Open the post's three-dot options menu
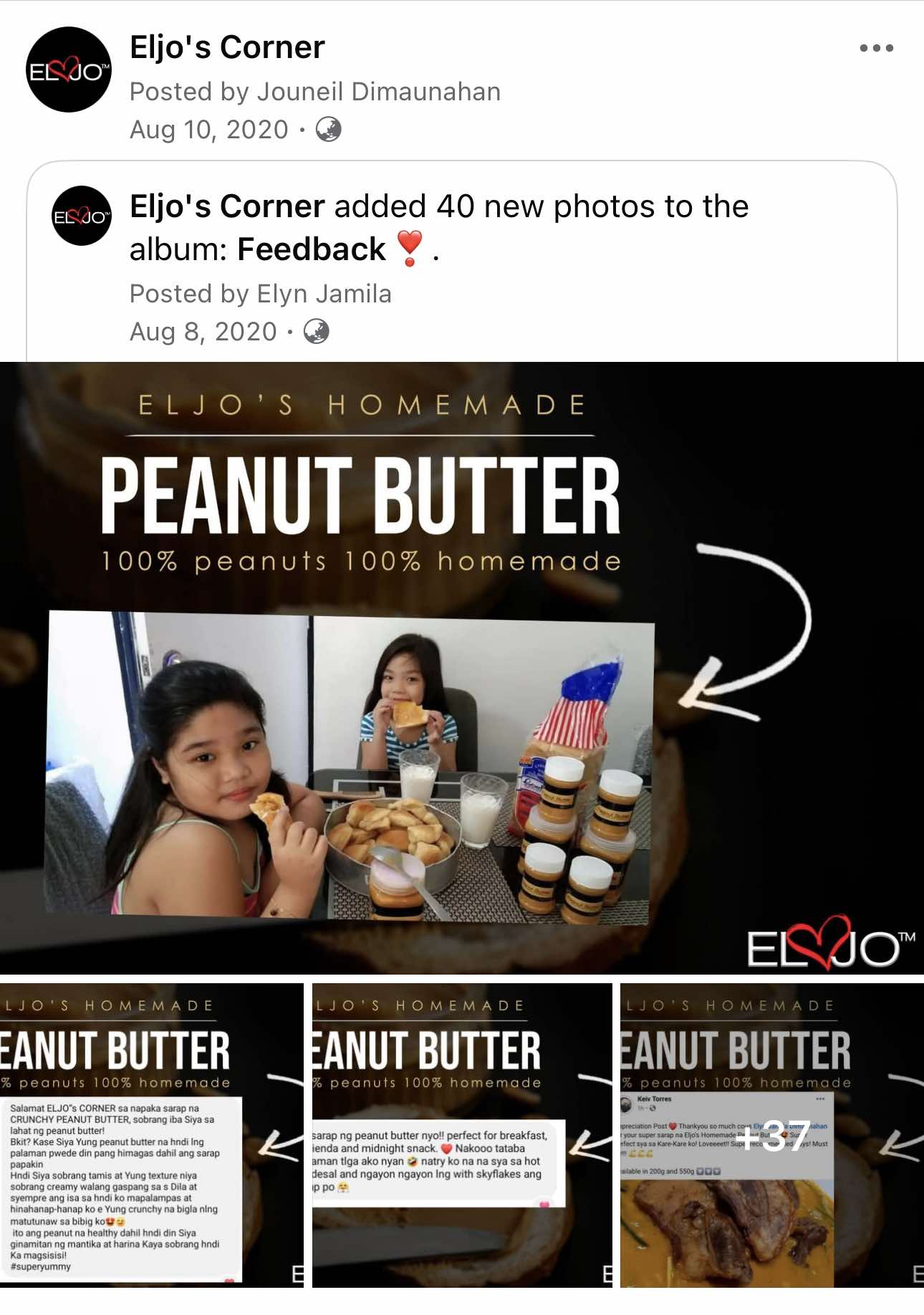Viewport: 924px width, 1315px height. pos(876,48)
